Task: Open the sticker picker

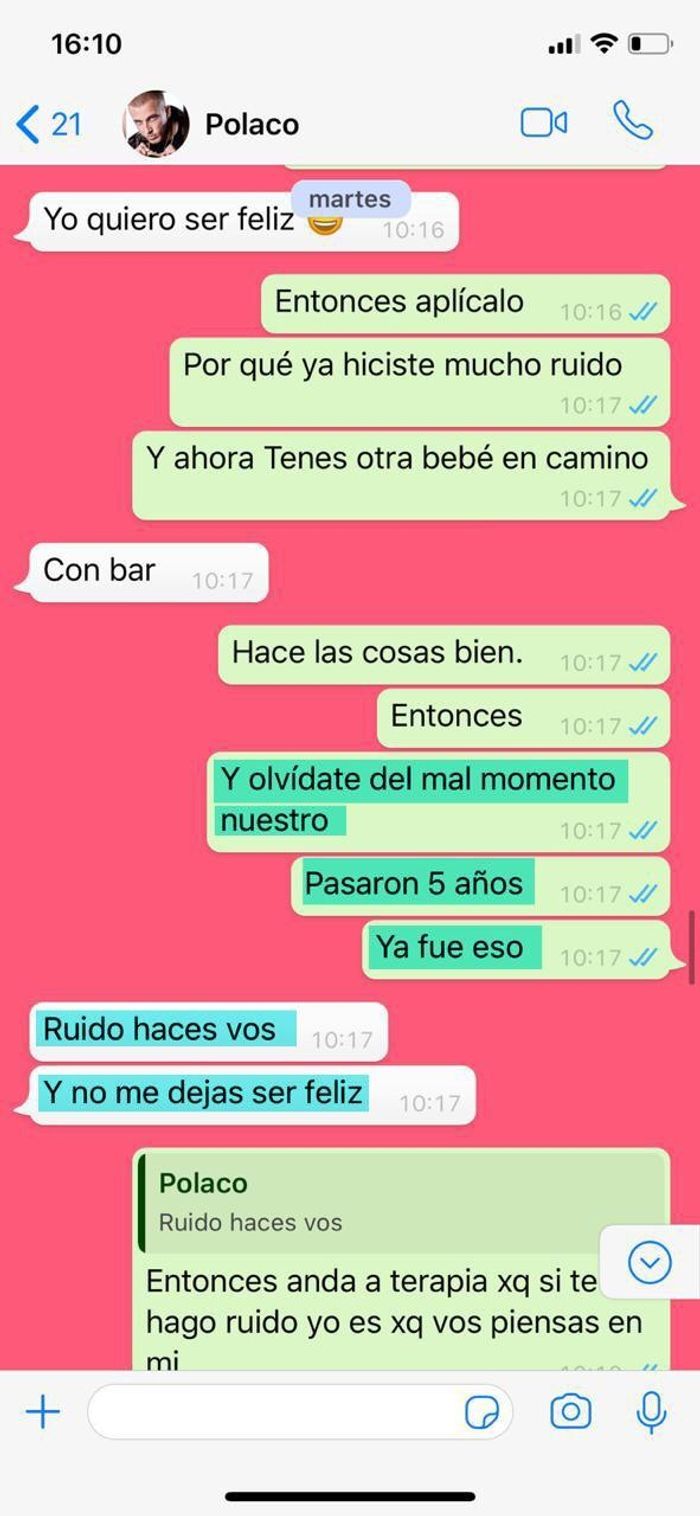Action: [x=482, y=1412]
